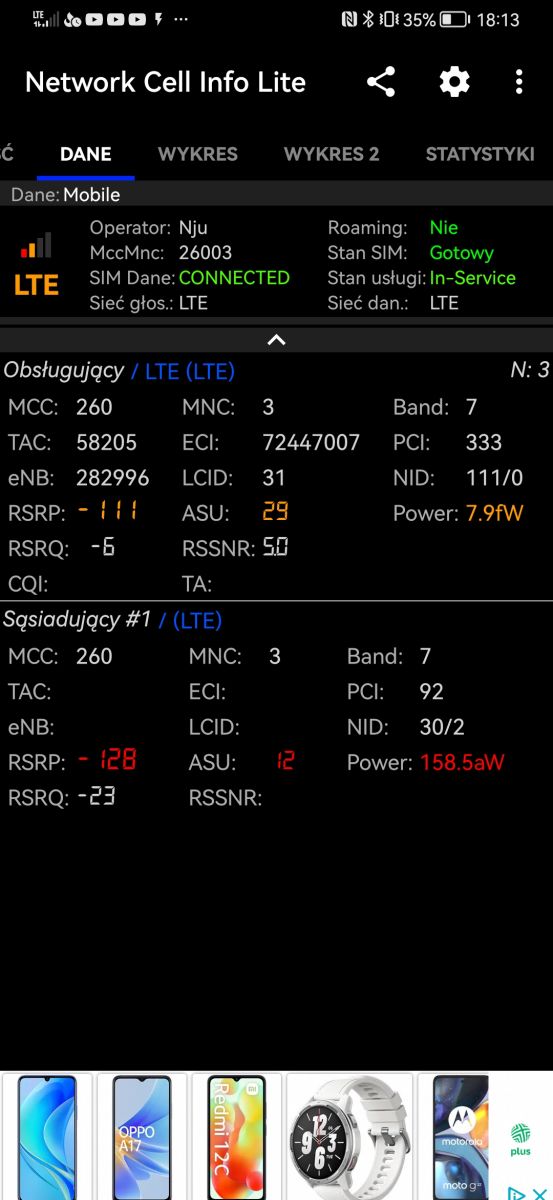Collapse the SIM info panel

click(277, 339)
